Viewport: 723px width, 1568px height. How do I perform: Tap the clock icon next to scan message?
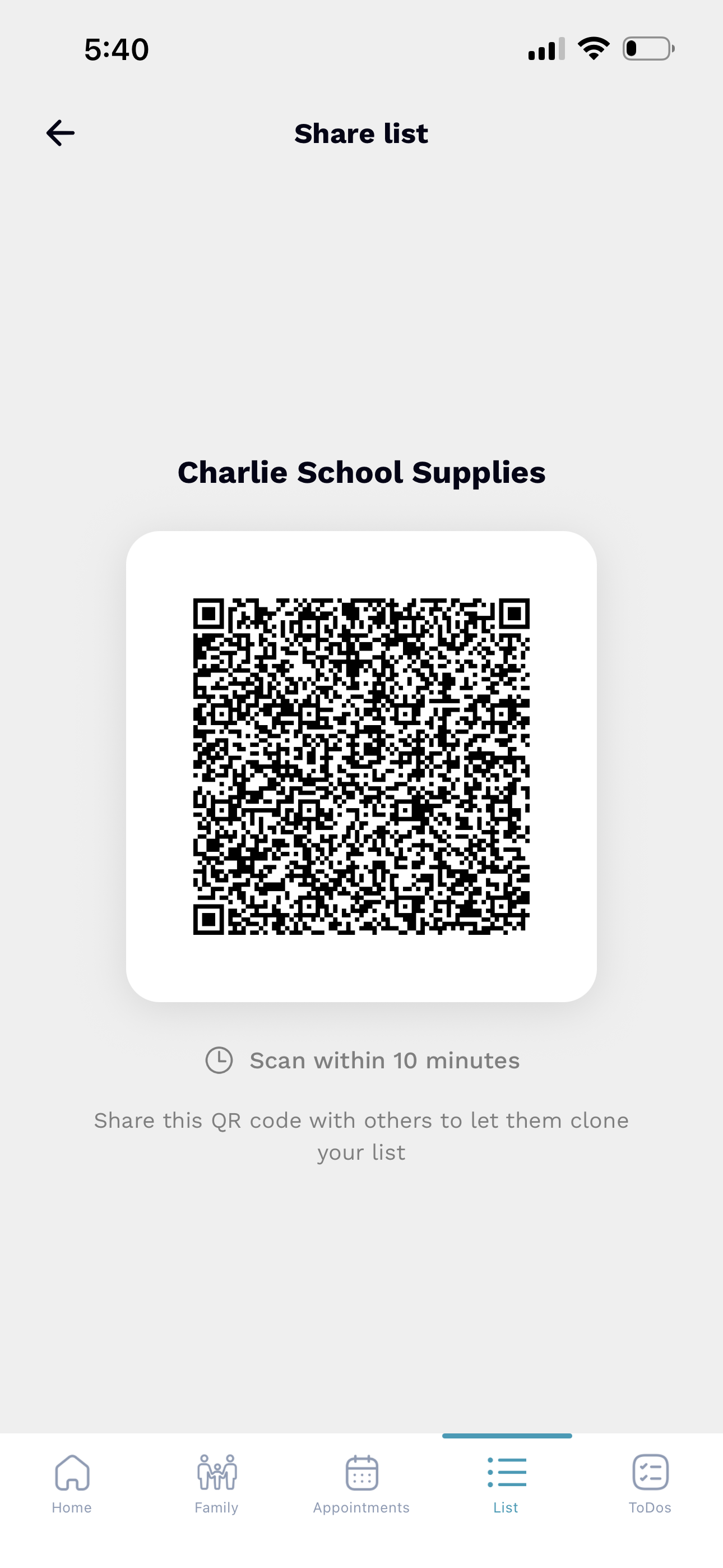pyautogui.click(x=220, y=1059)
